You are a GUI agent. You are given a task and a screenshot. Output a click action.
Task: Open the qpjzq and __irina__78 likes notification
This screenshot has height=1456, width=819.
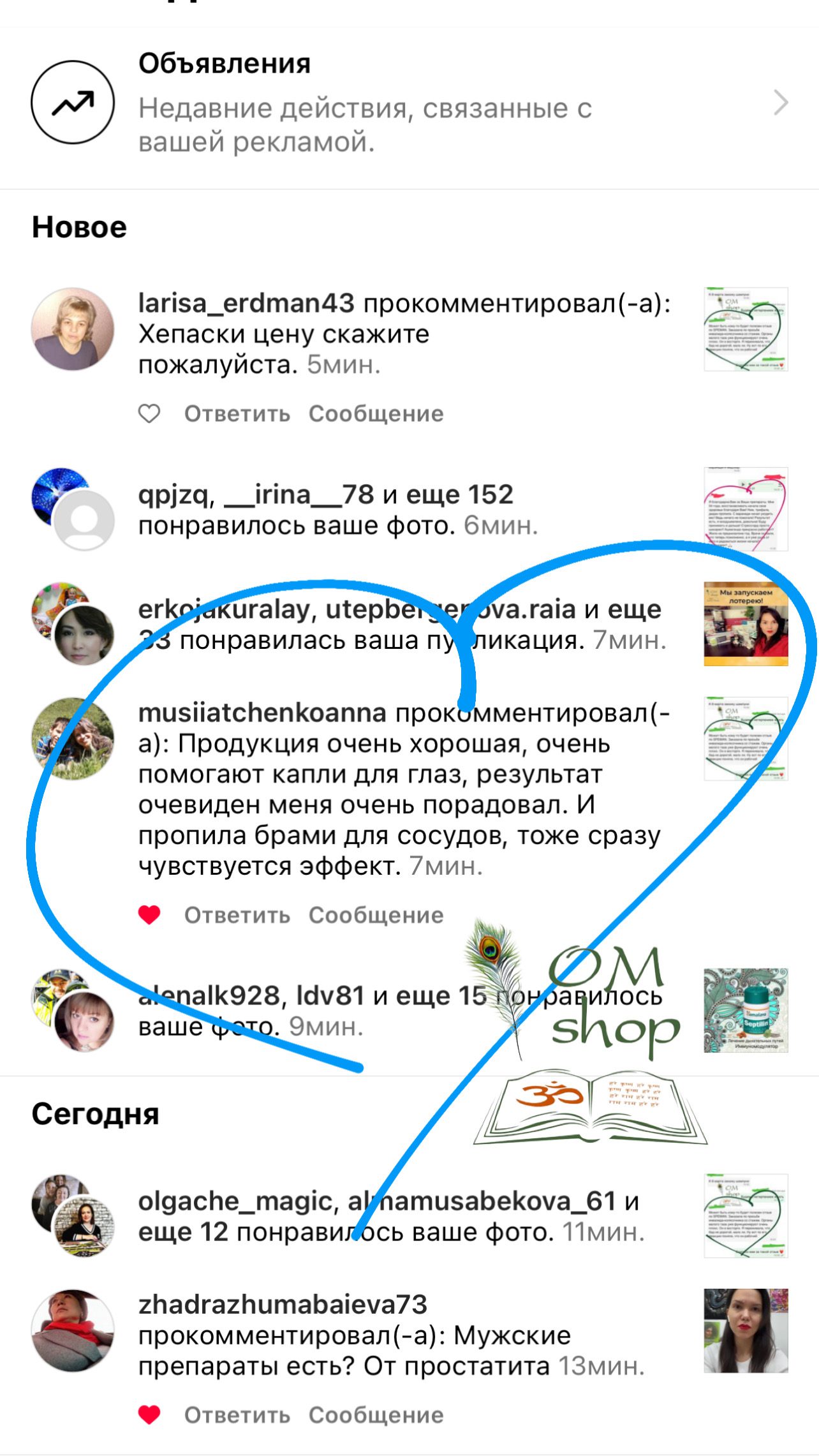pyautogui.click(x=338, y=510)
